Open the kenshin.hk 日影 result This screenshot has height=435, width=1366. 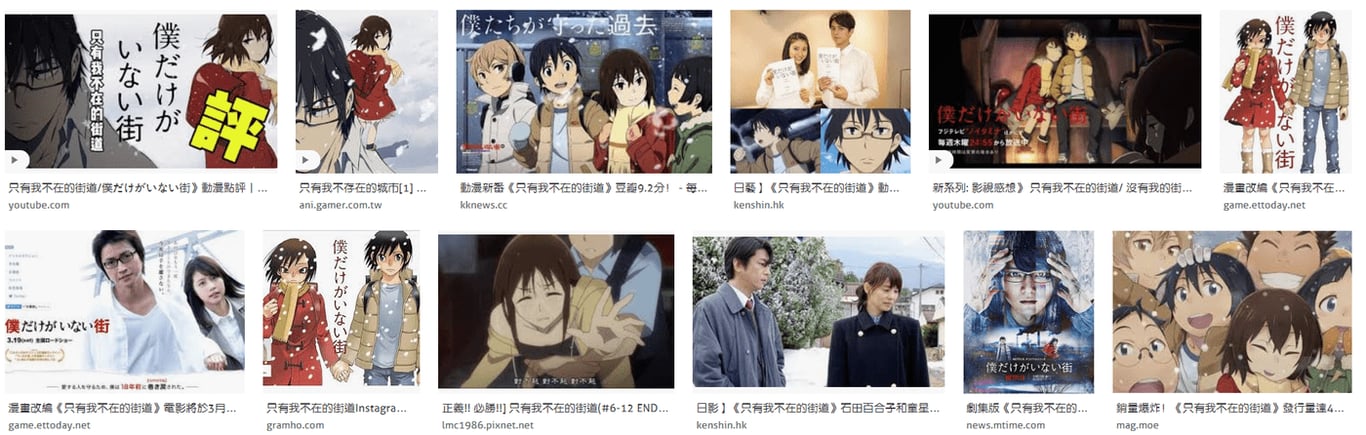pos(818,312)
